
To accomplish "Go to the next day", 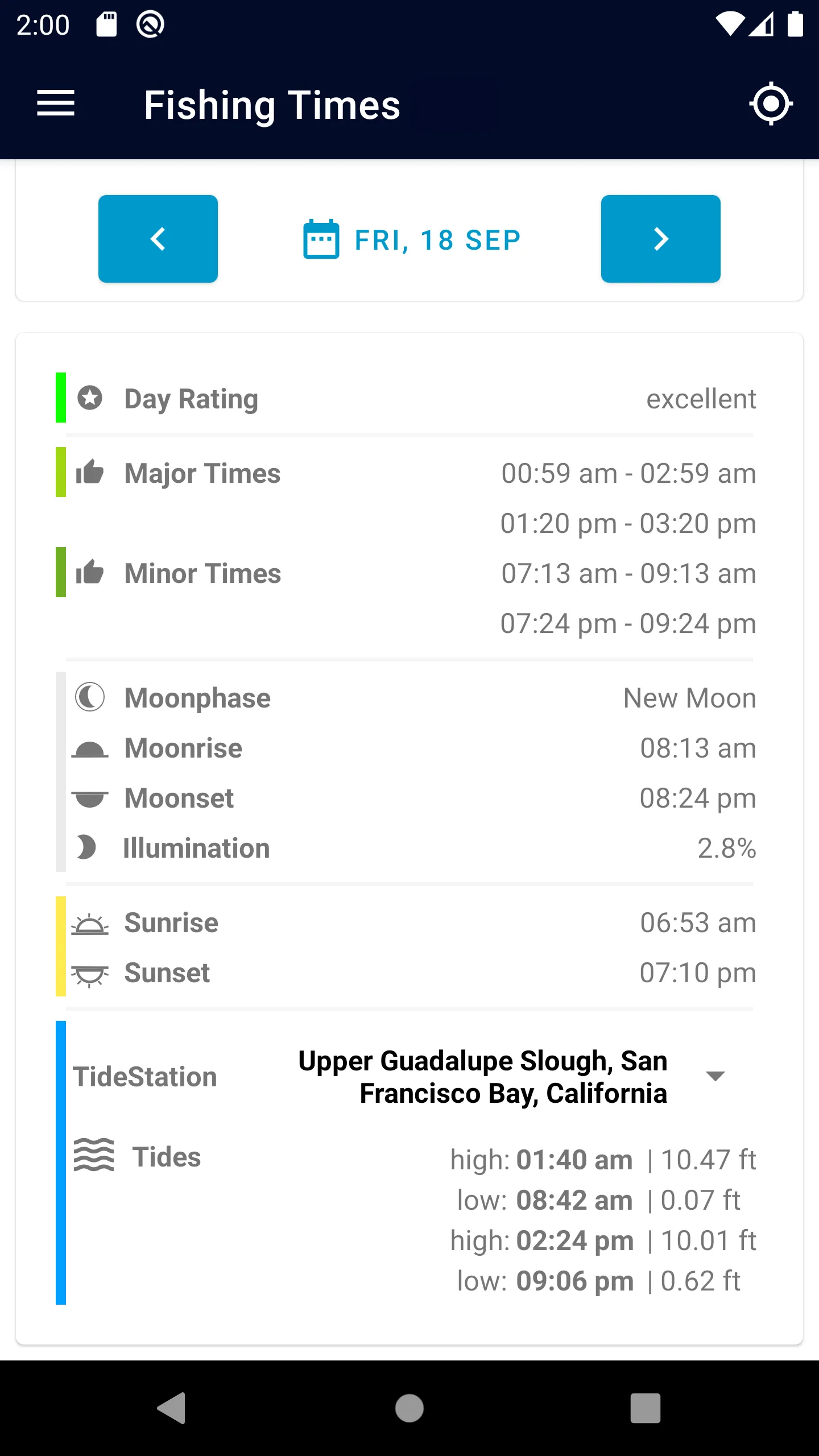I will tap(660, 239).
